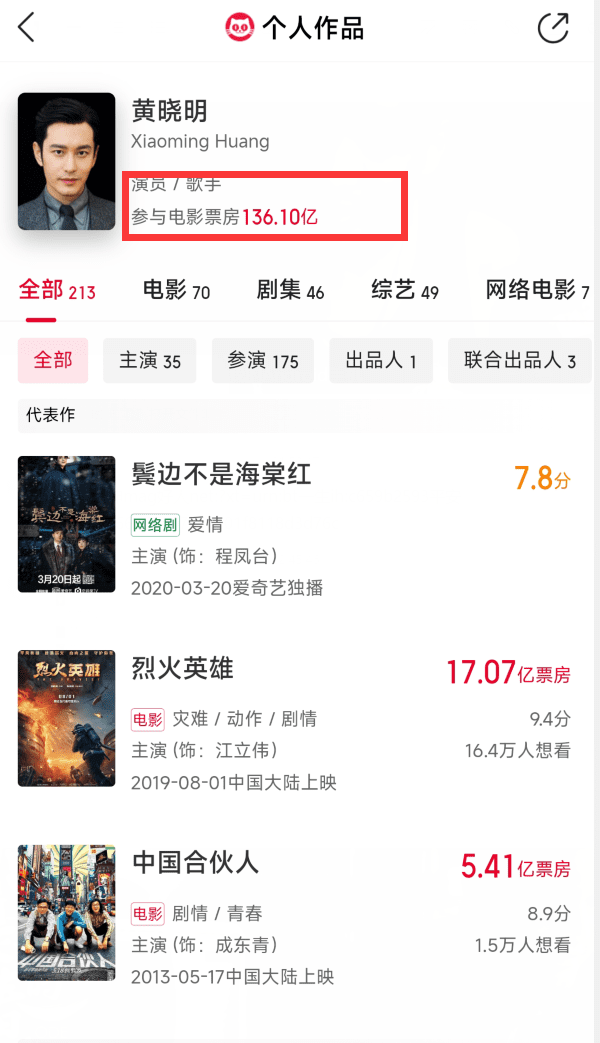This screenshot has width=600, height=1043.
Task: Select the 网络电影 tab
Action: 536,291
